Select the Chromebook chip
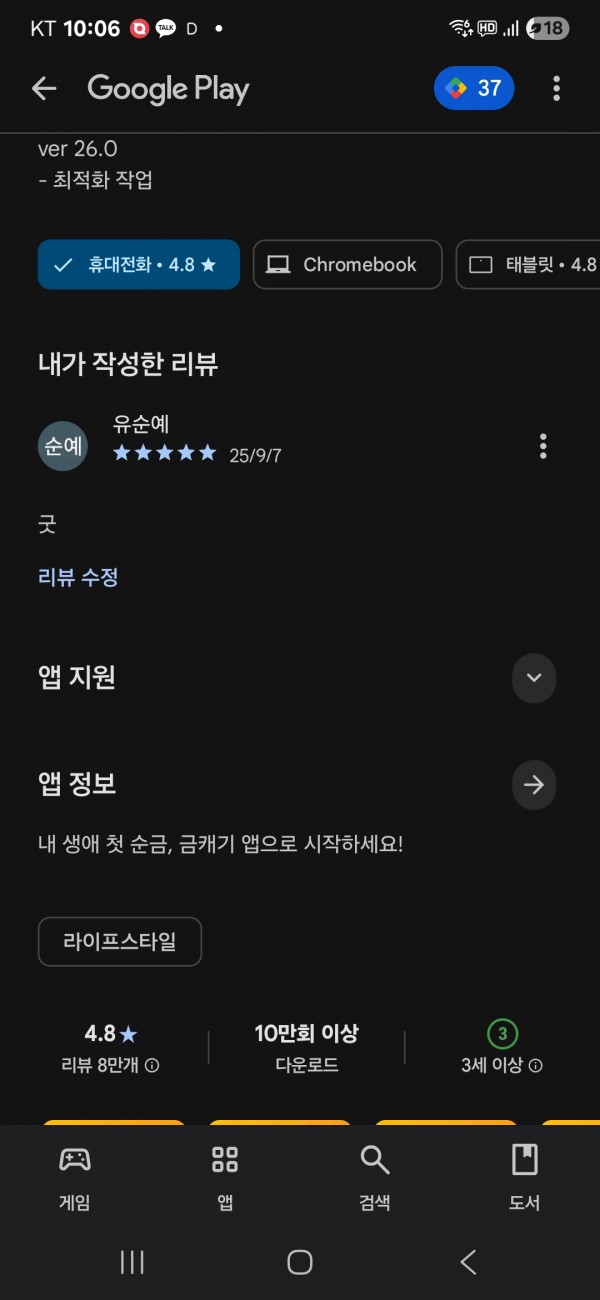 pos(347,265)
